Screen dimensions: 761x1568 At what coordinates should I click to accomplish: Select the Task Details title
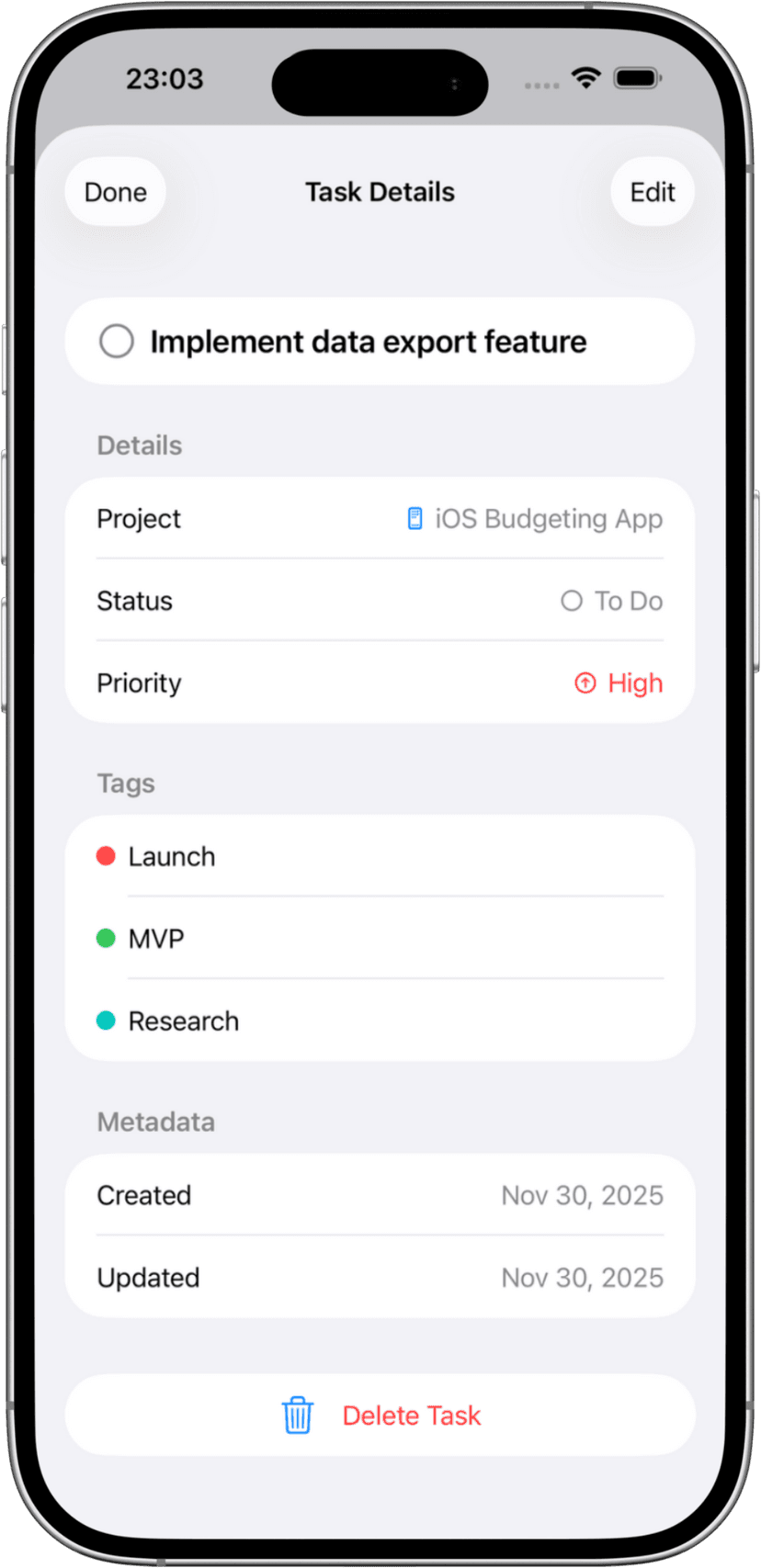pos(380,192)
